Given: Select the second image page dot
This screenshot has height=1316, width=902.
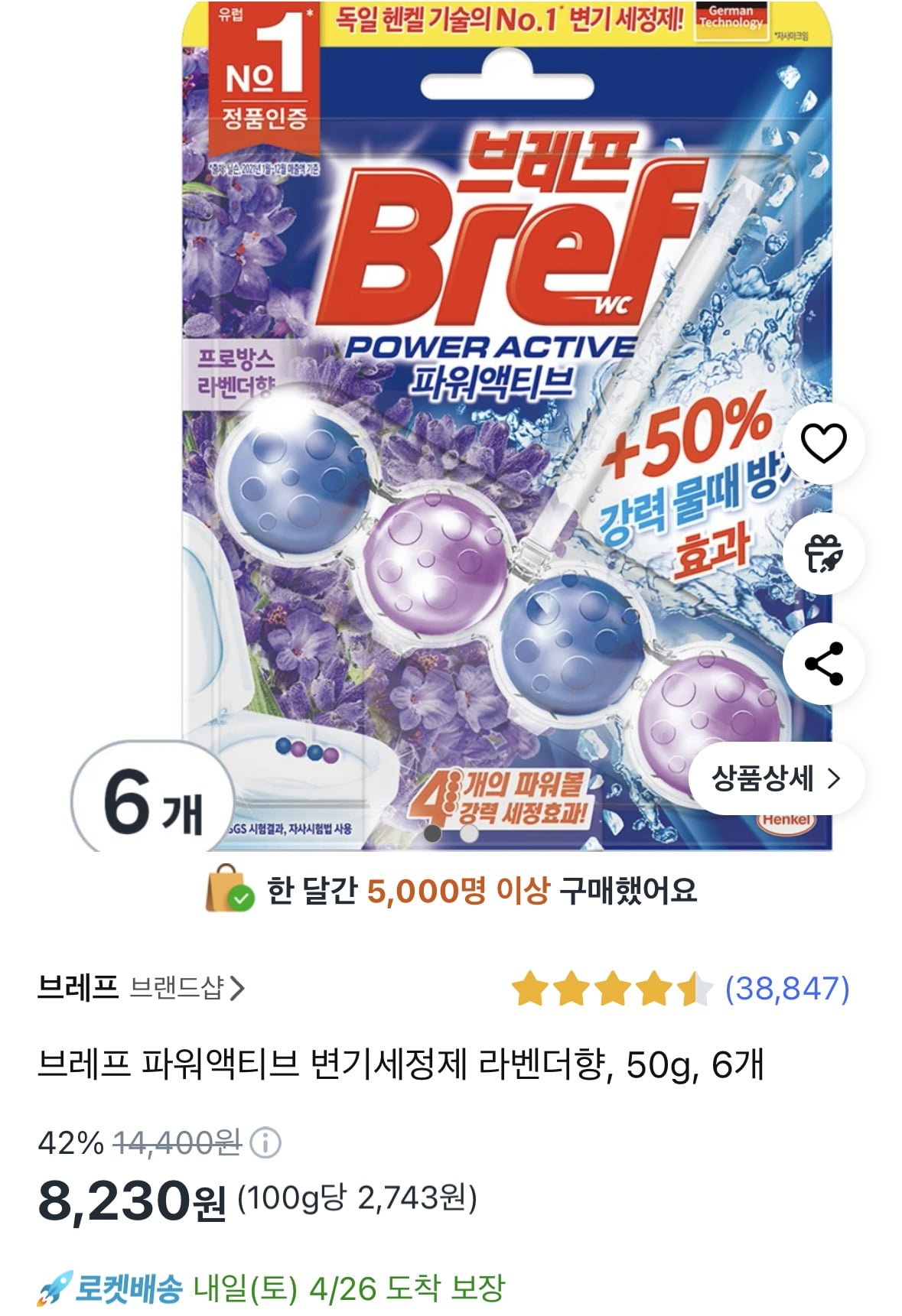Looking at the screenshot, I should tap(470, 833).
